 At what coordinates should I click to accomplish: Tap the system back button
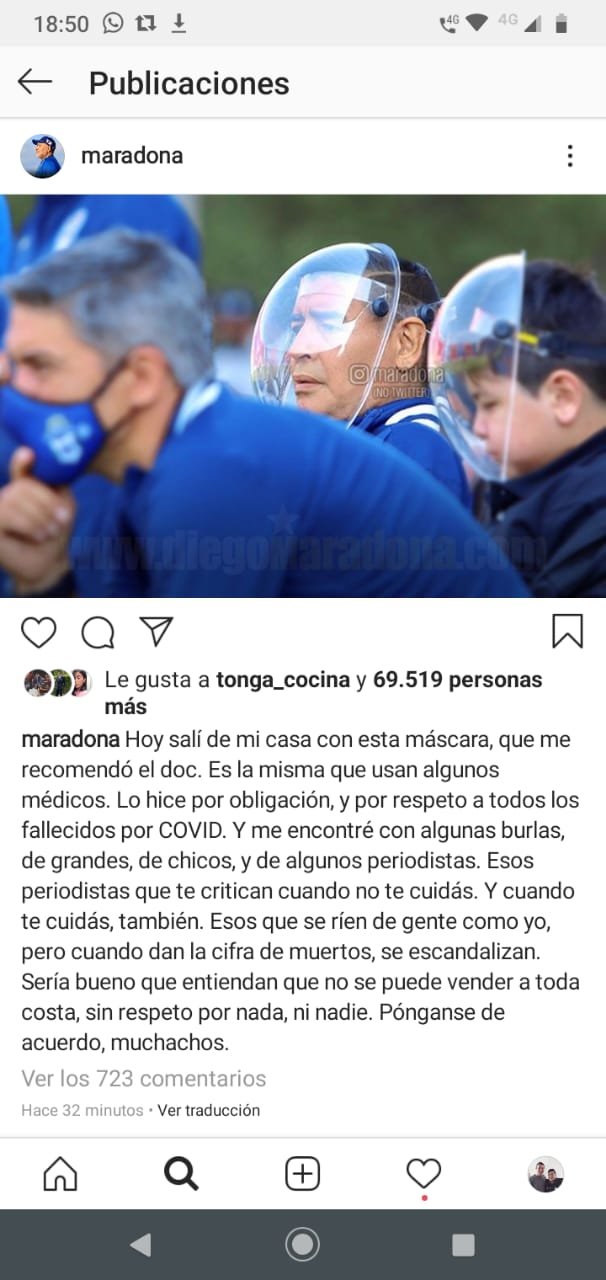(141, 1244)
